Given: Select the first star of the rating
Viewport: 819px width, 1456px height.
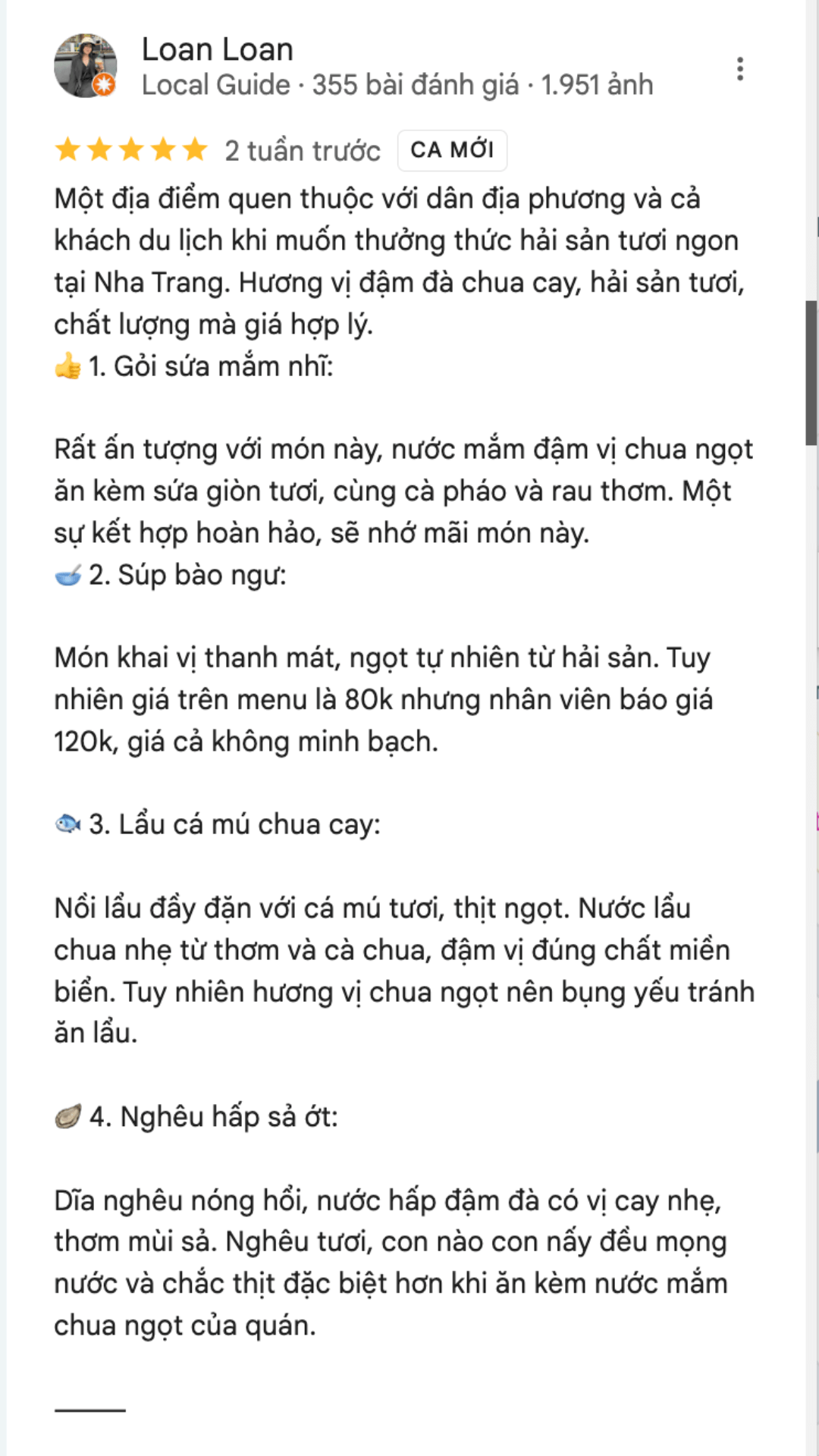Looking at the screenshot, I should (65, 150).
